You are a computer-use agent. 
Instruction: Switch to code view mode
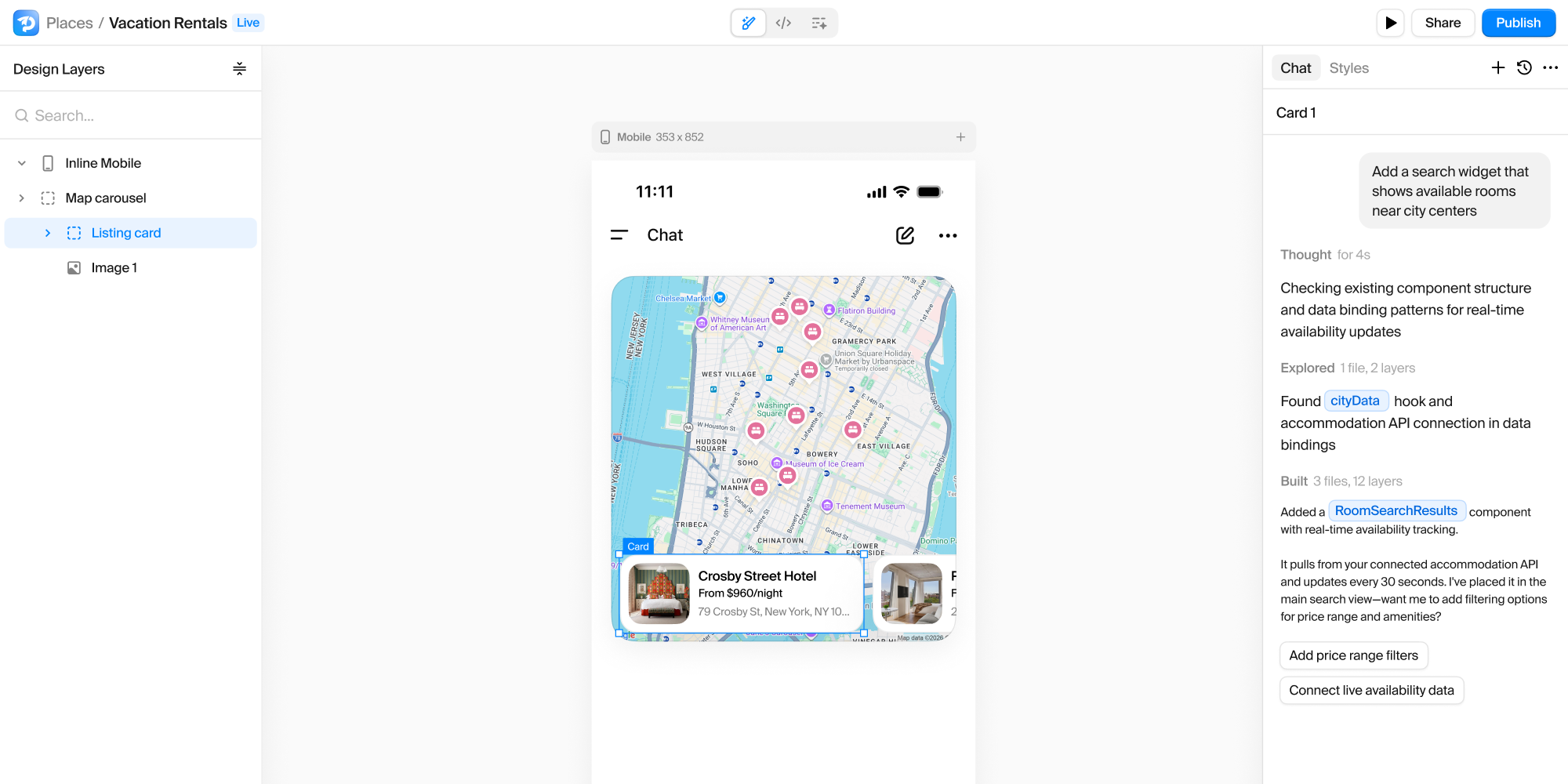783,23
